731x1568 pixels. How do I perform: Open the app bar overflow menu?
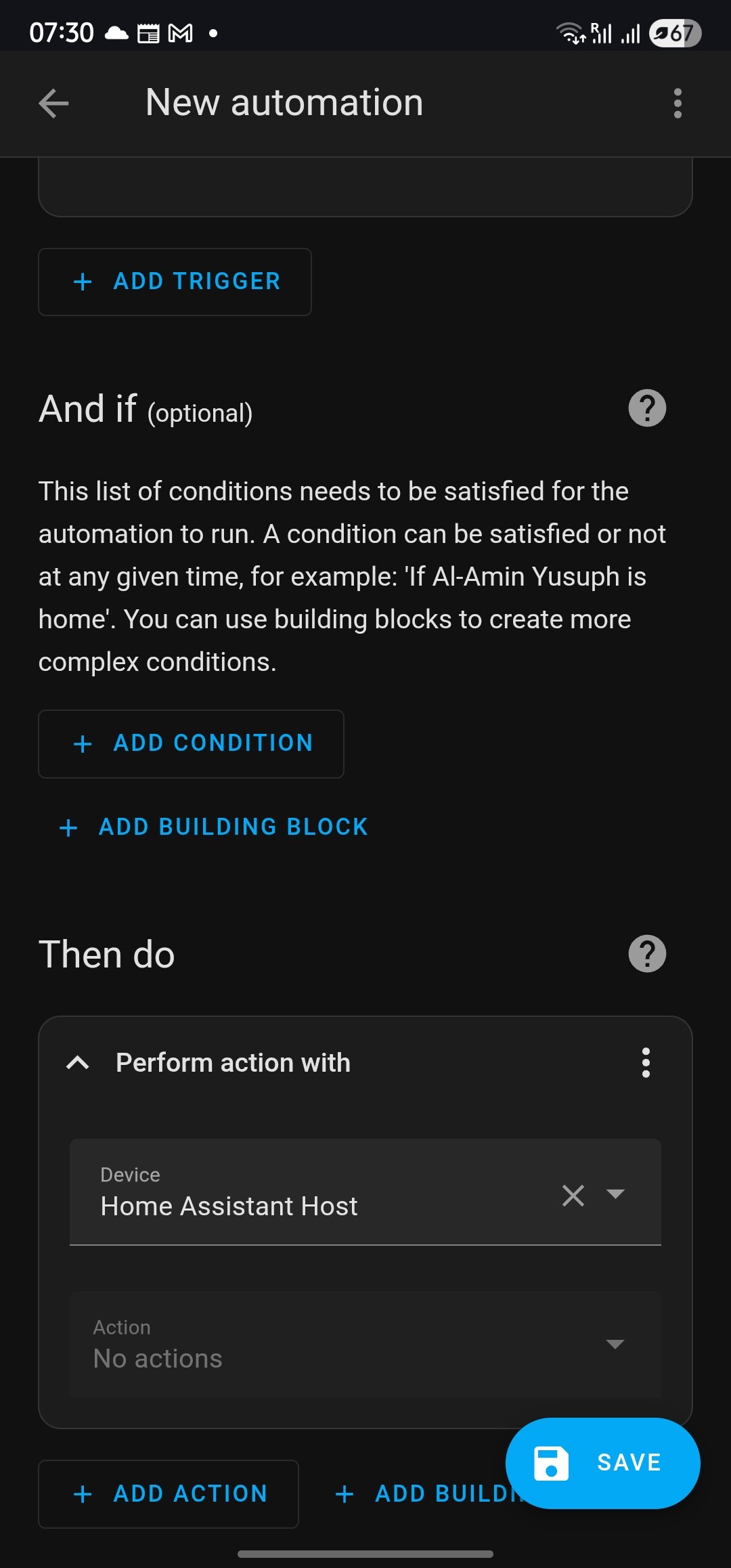coord(678,104)
